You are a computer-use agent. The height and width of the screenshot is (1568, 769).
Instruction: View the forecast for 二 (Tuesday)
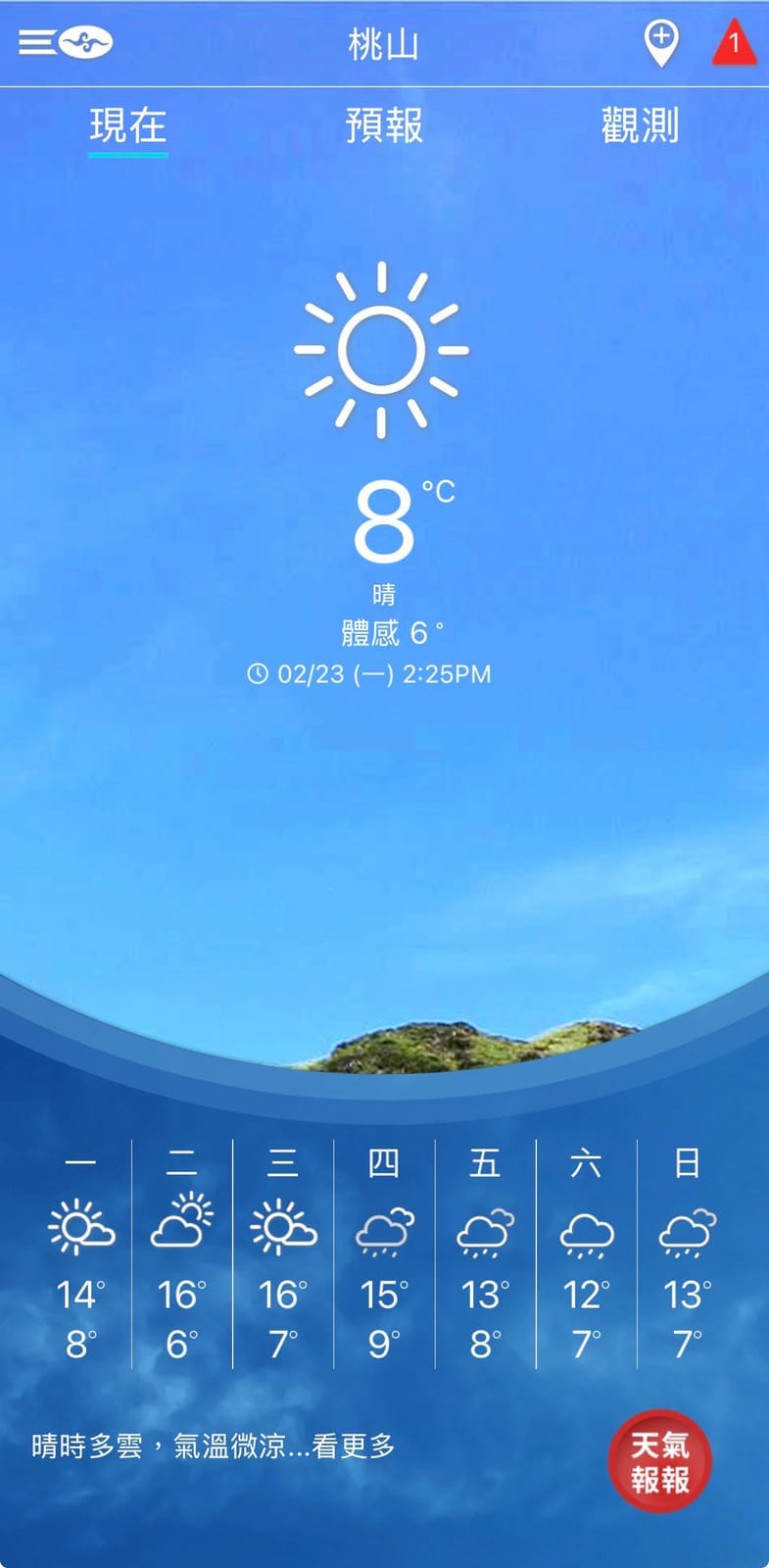[x=182, y=1254]
